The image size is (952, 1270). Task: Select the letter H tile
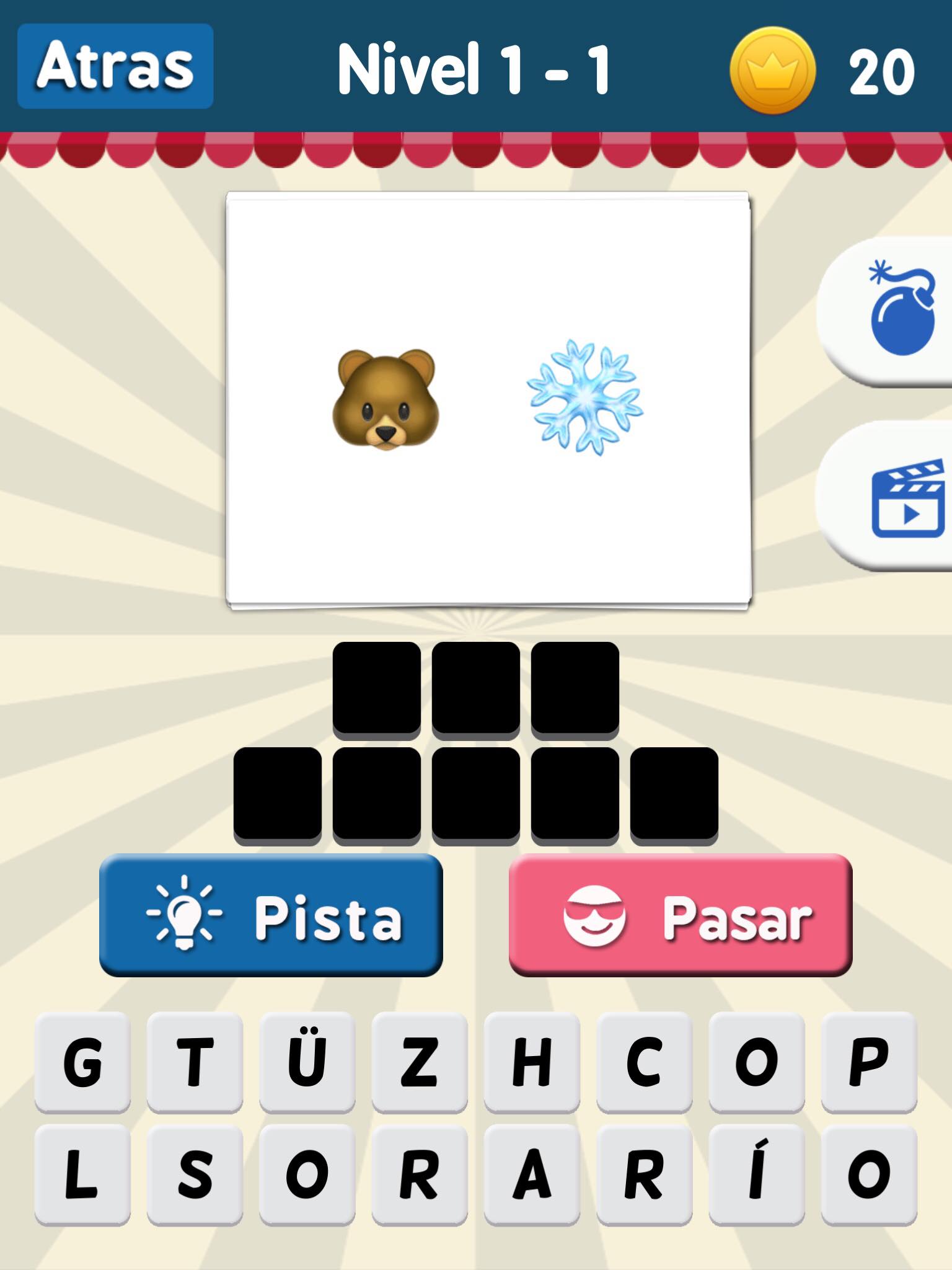point(532,1062)
